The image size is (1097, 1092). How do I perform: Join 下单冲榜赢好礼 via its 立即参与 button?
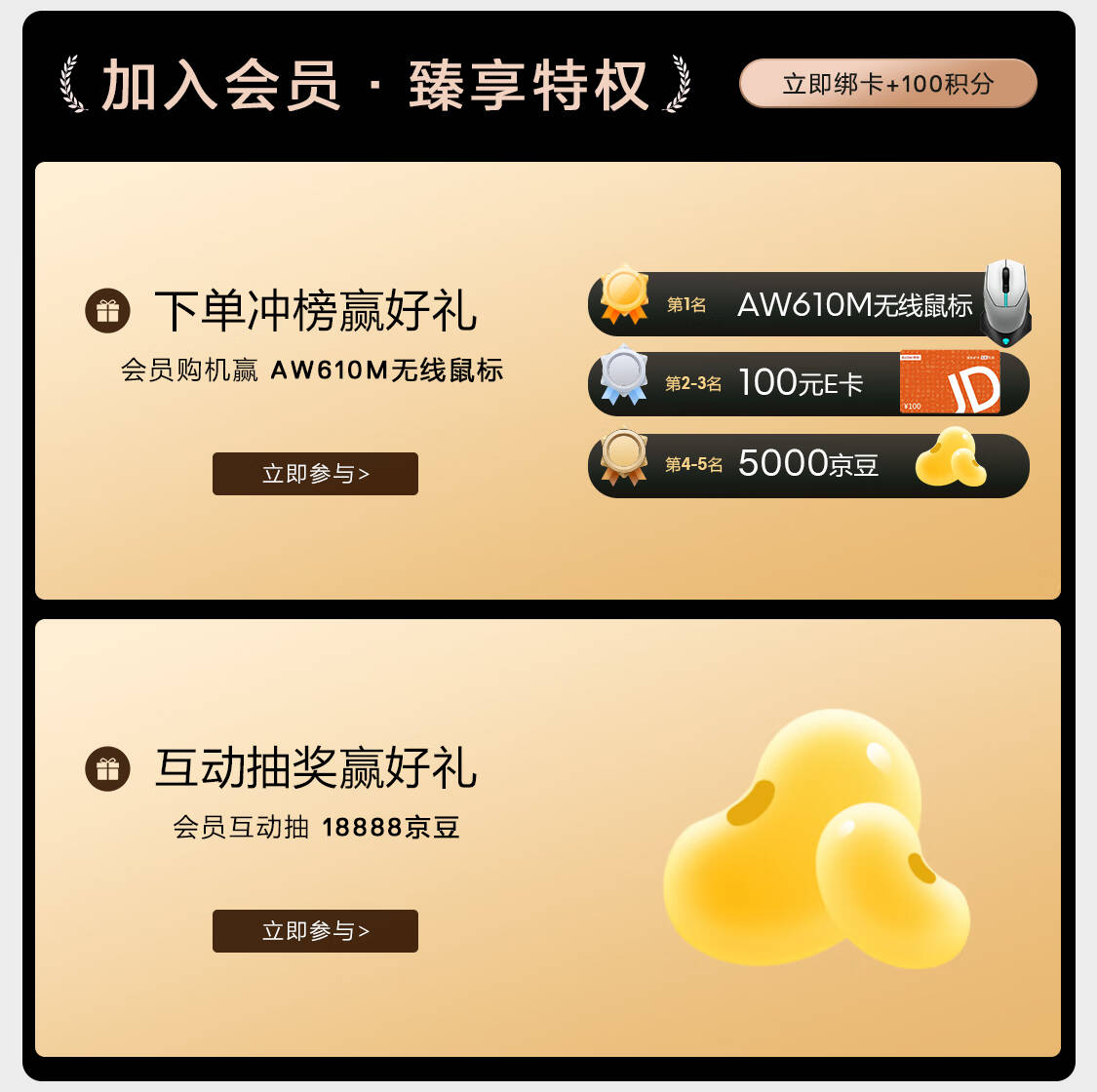(315, 474)
